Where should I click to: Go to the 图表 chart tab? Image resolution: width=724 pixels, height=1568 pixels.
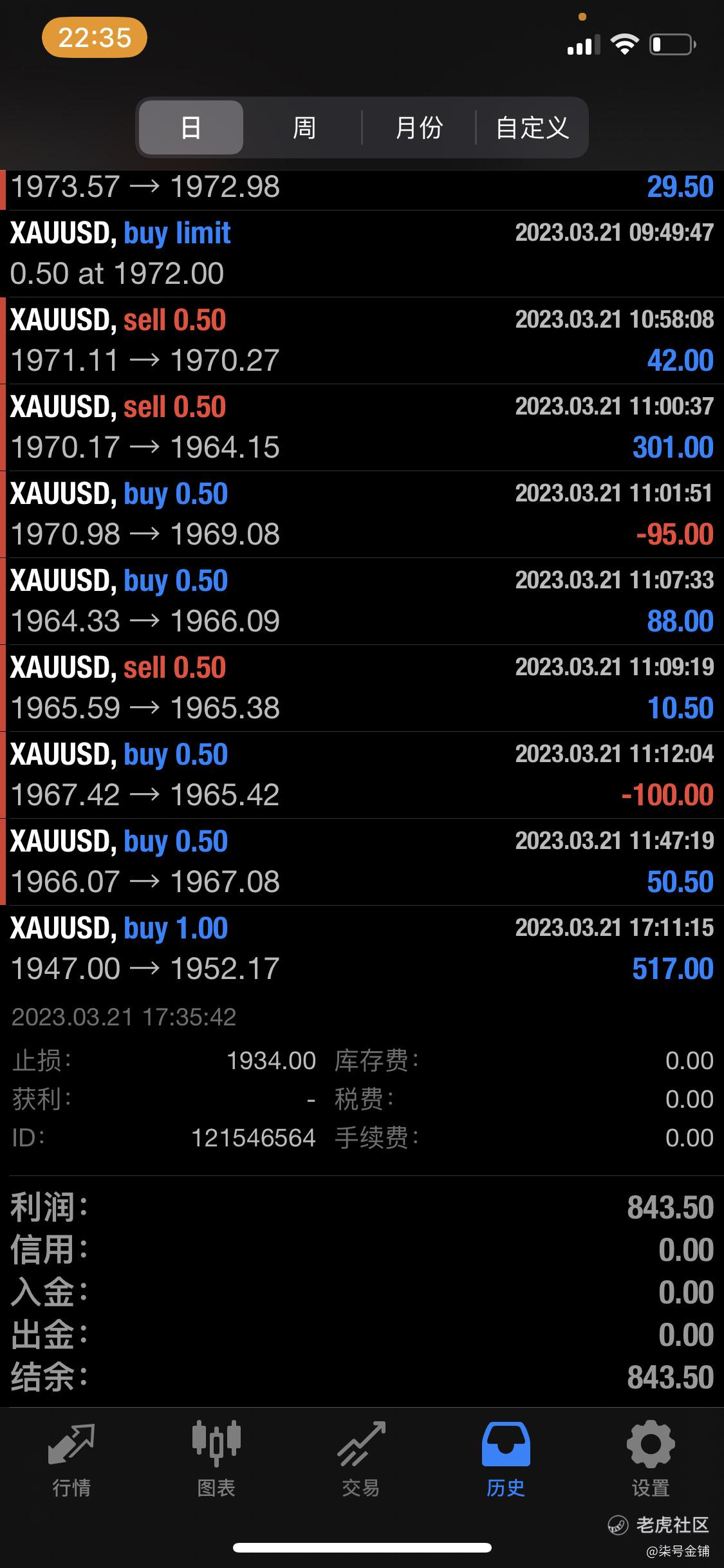click(x=216, y=1459)
